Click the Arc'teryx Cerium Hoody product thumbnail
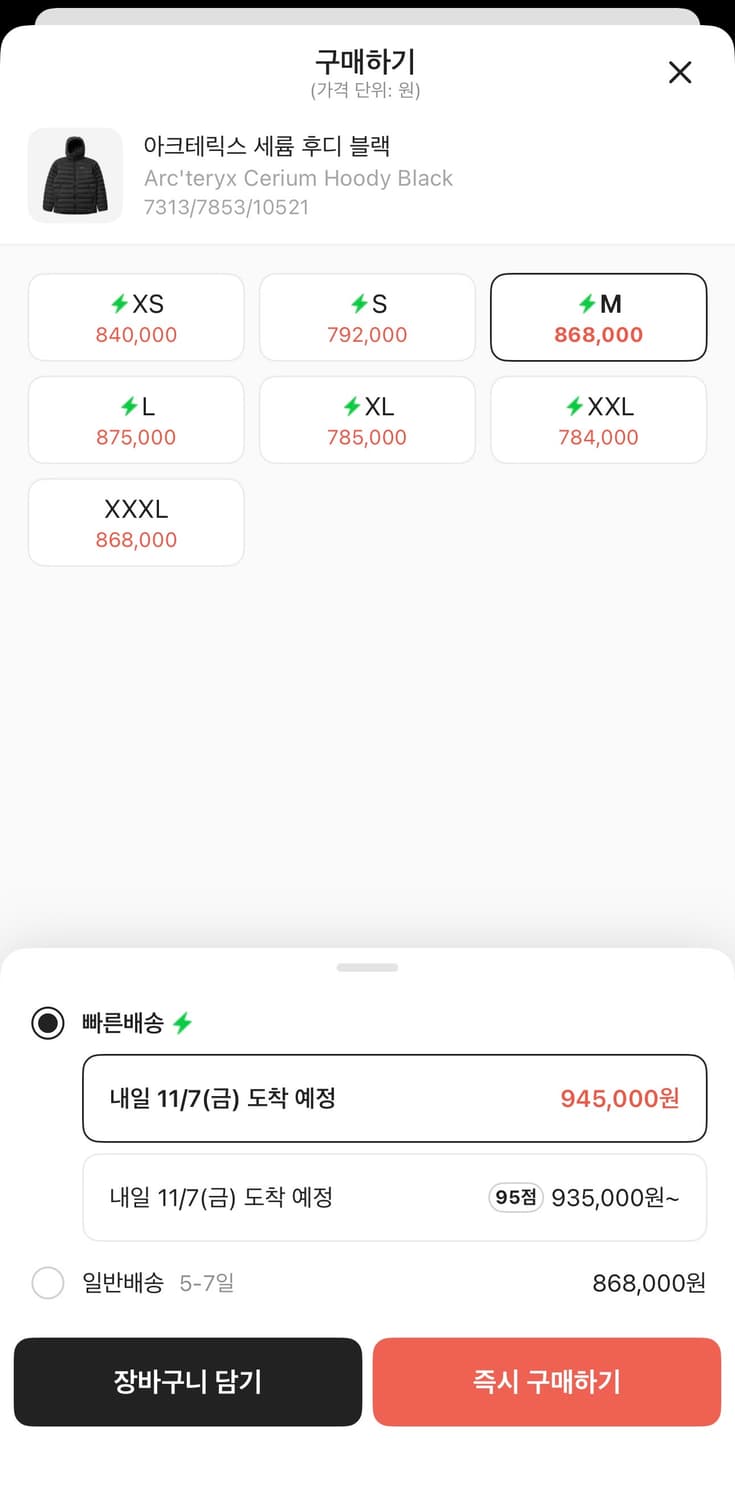The height and width of the screenshot is (1500, 735). click(x=75, y=176)
